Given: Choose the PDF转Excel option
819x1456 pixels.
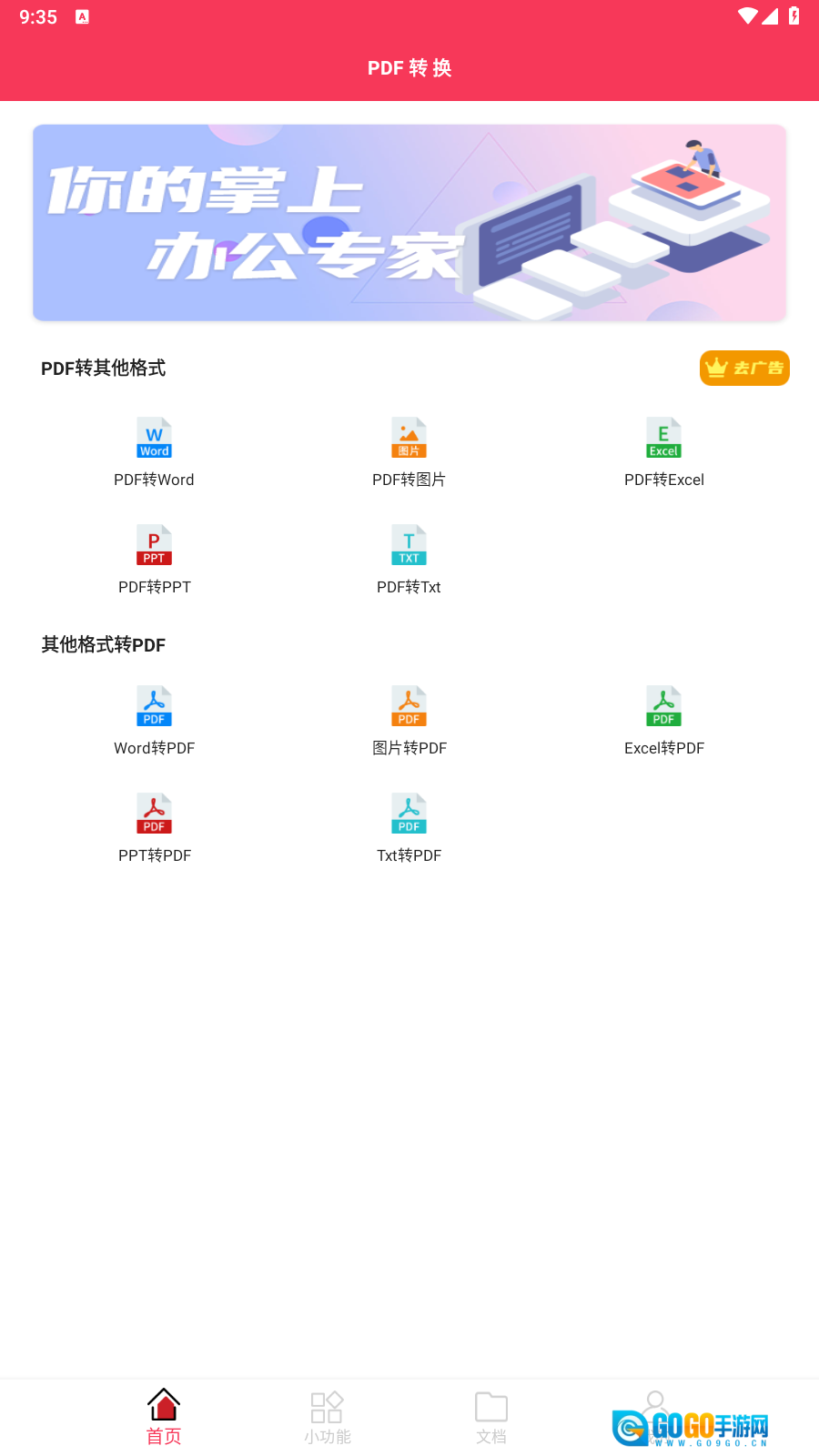Looking at the screenshot, I should pyautogui.click(x=663, y=452).
